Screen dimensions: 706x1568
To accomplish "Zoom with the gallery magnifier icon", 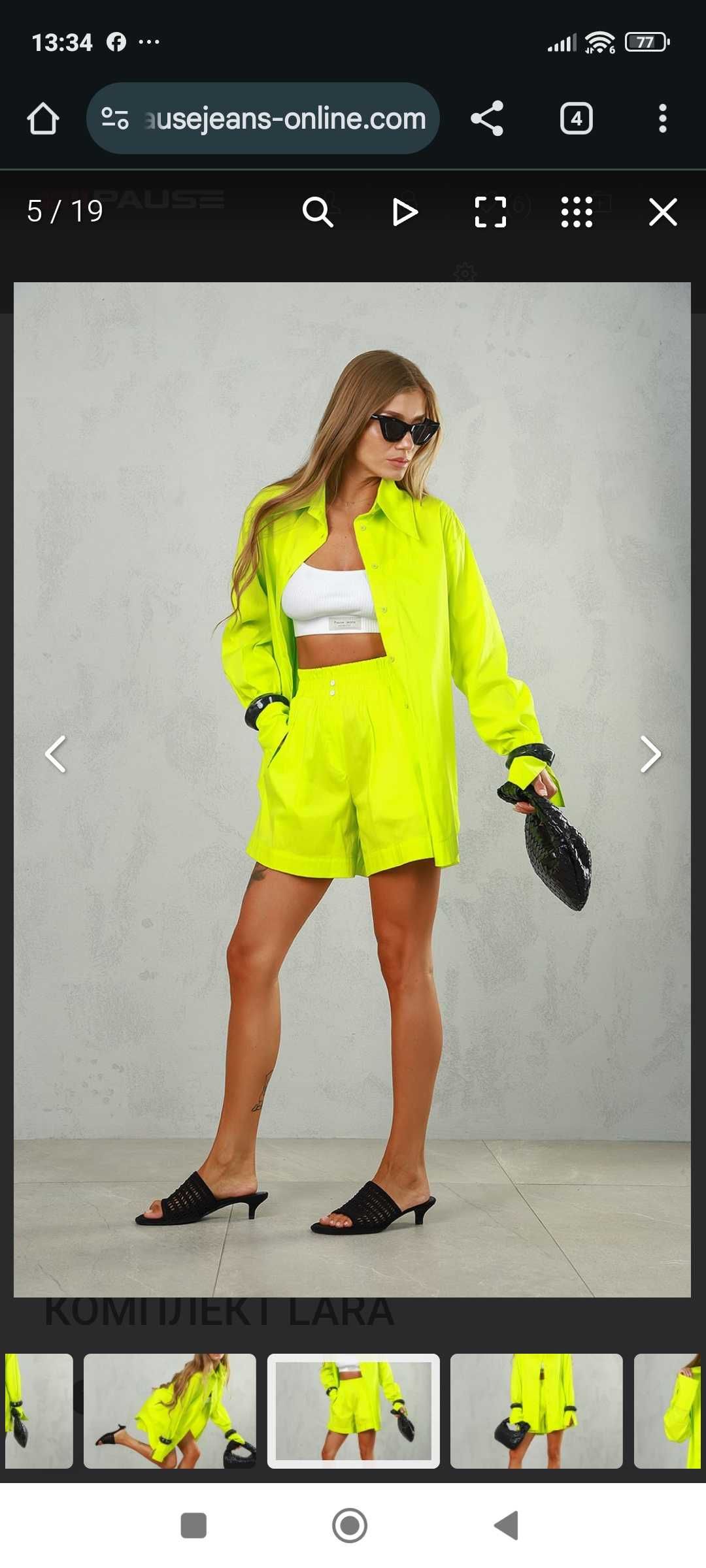I will click(318, 212).
